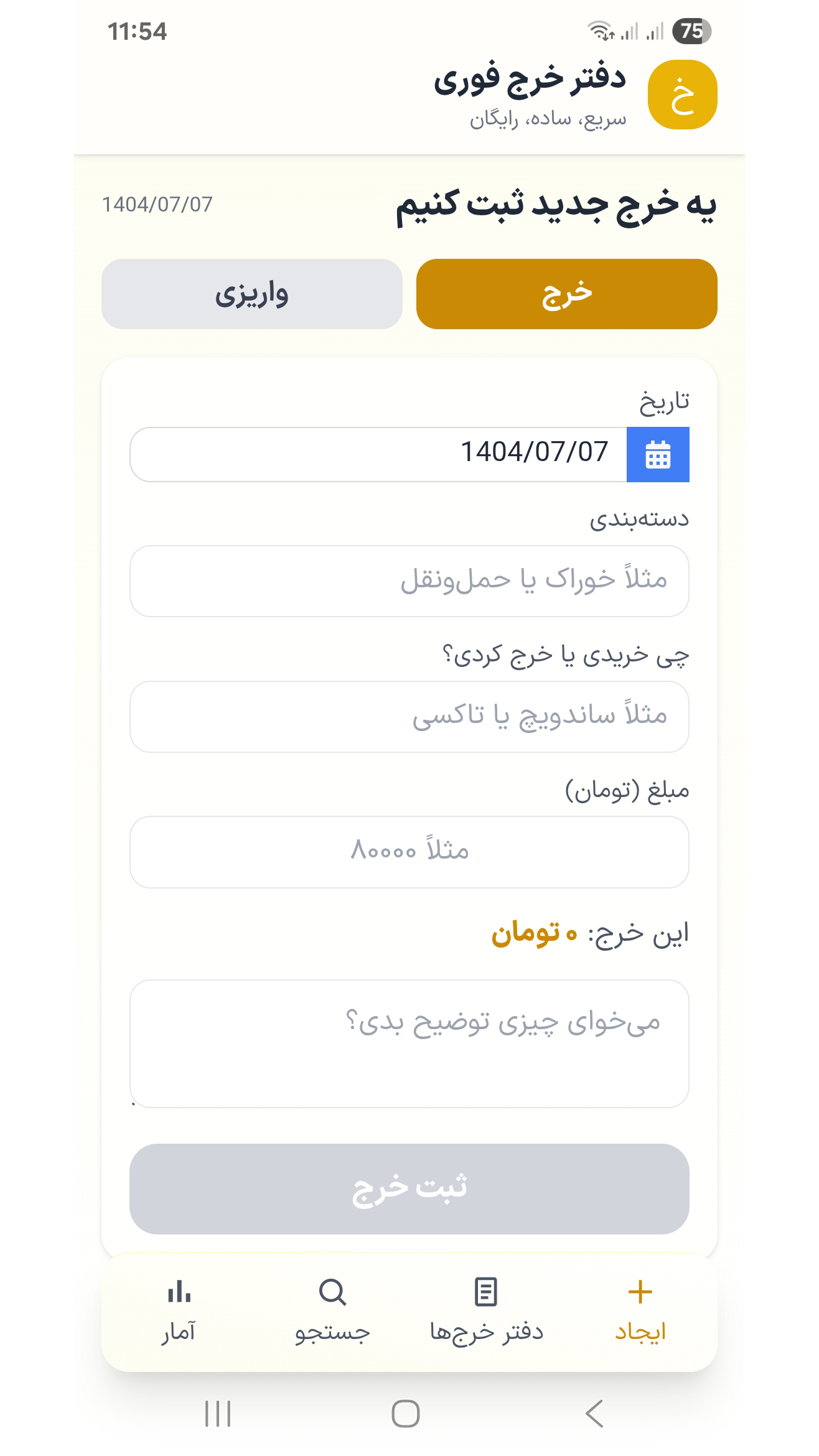Open the calendar date picker icon
The image size is (819, 1456).
(x=658, y=454)
